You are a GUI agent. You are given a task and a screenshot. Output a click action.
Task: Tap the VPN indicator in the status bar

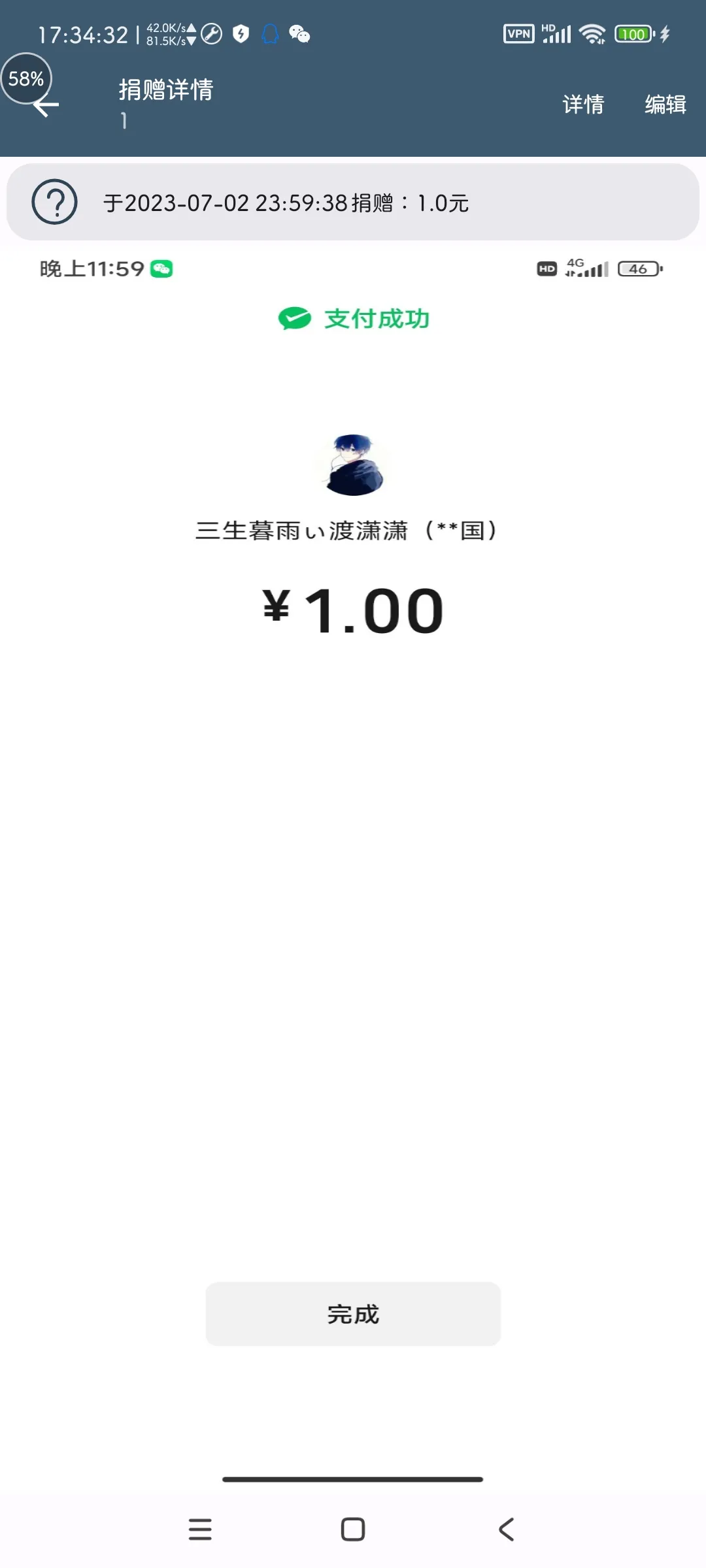pos(519,34)
